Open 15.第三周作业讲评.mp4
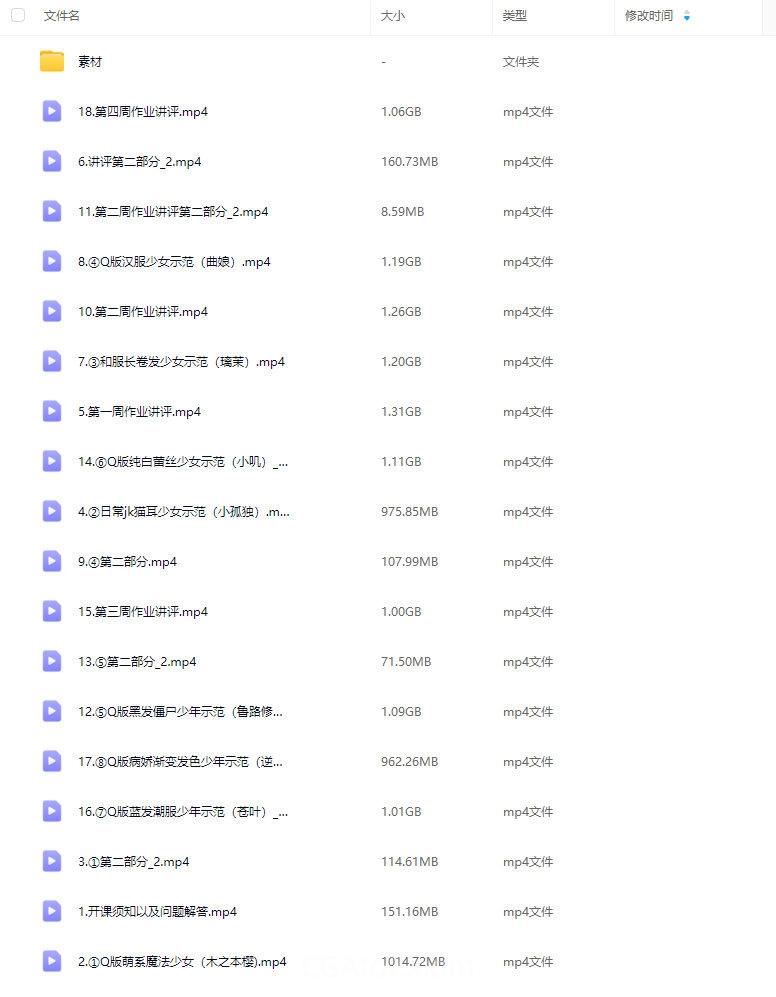 click(x=143, y=612)
